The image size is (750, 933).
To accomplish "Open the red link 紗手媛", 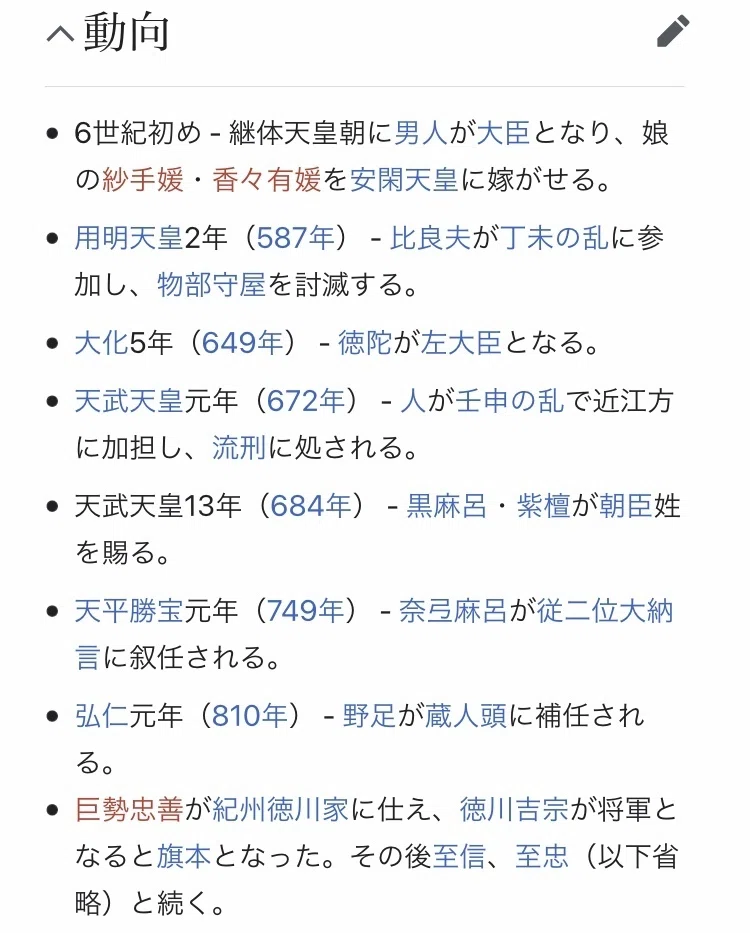I will click(x=143, y=179).
